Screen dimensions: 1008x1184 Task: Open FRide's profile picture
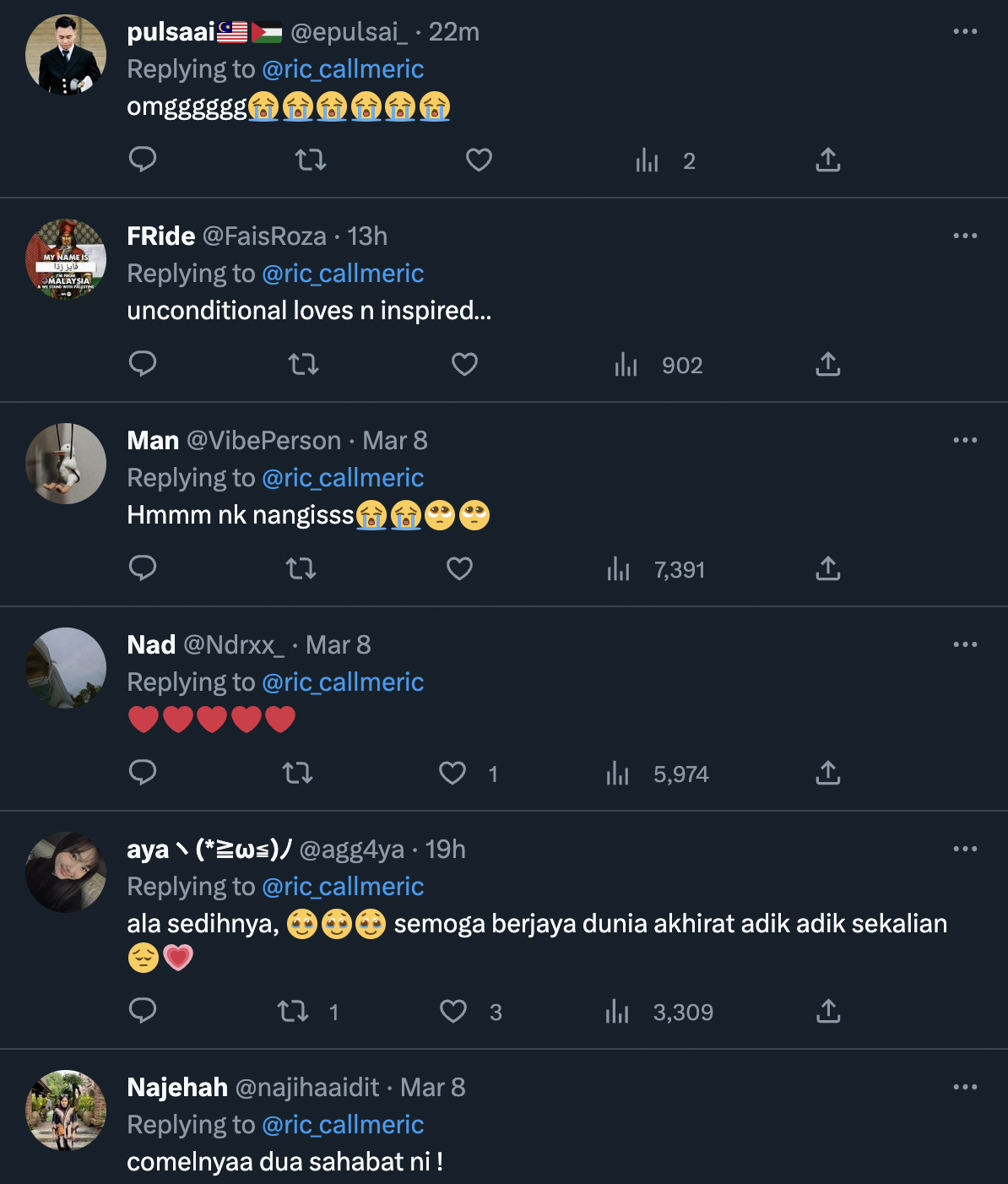tap(66, 259)
